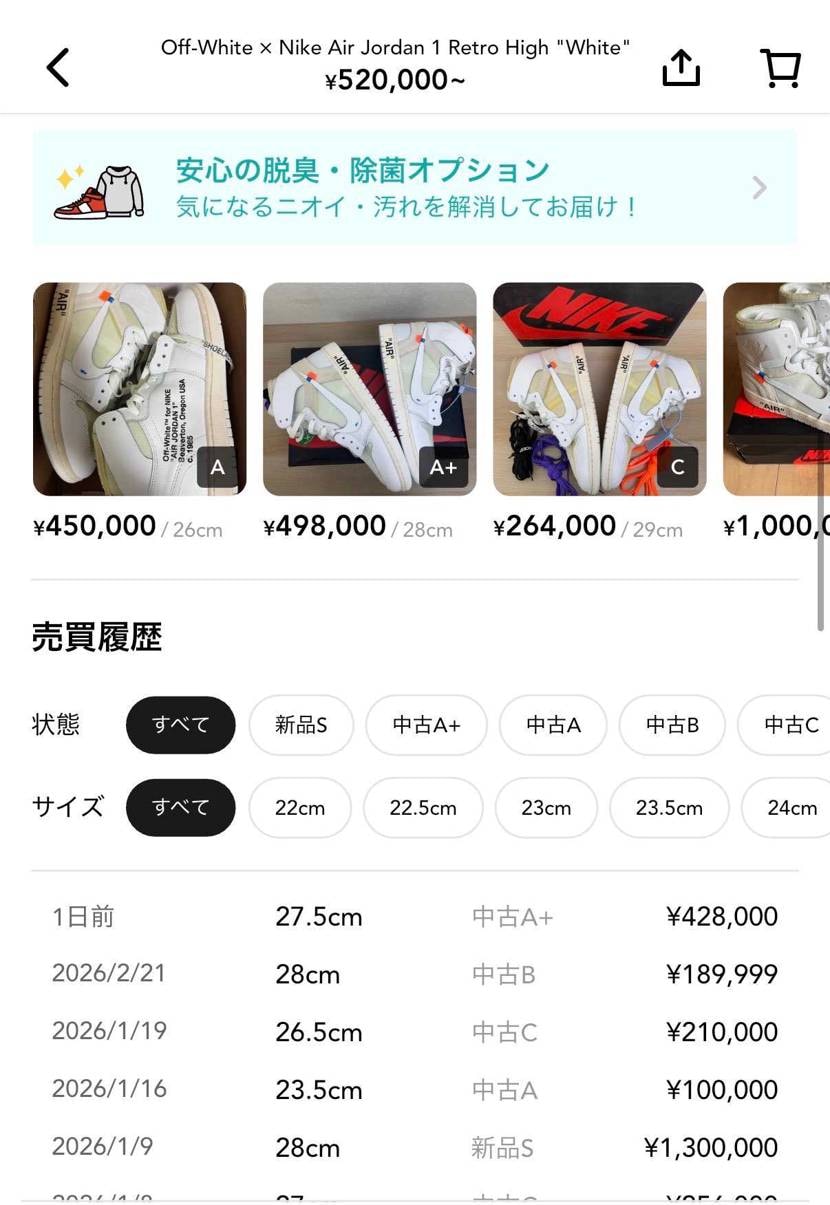Select the 23.5cm size filter
830x1205 pixels.
point(668,807)
